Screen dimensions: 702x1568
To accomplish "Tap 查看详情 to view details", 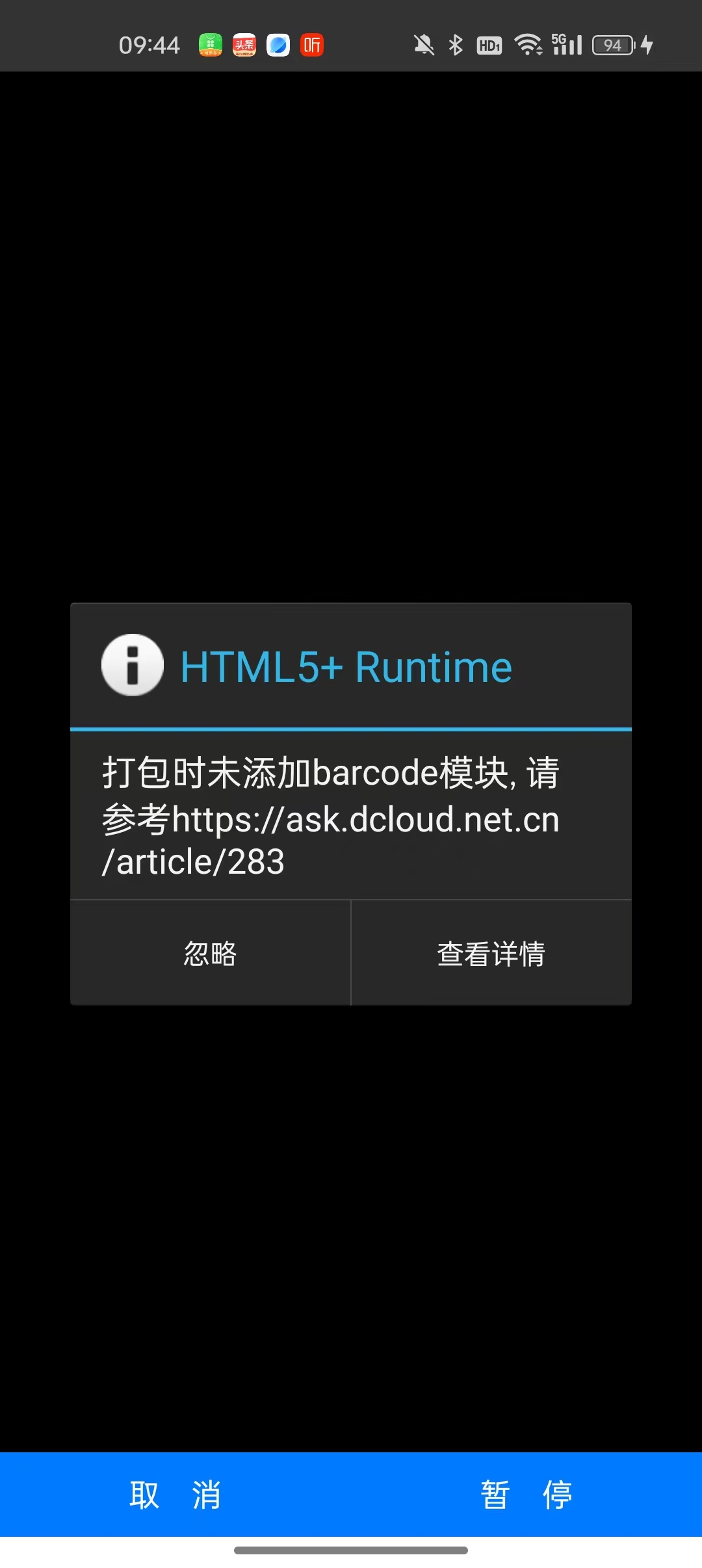I will tap(491, 953).
